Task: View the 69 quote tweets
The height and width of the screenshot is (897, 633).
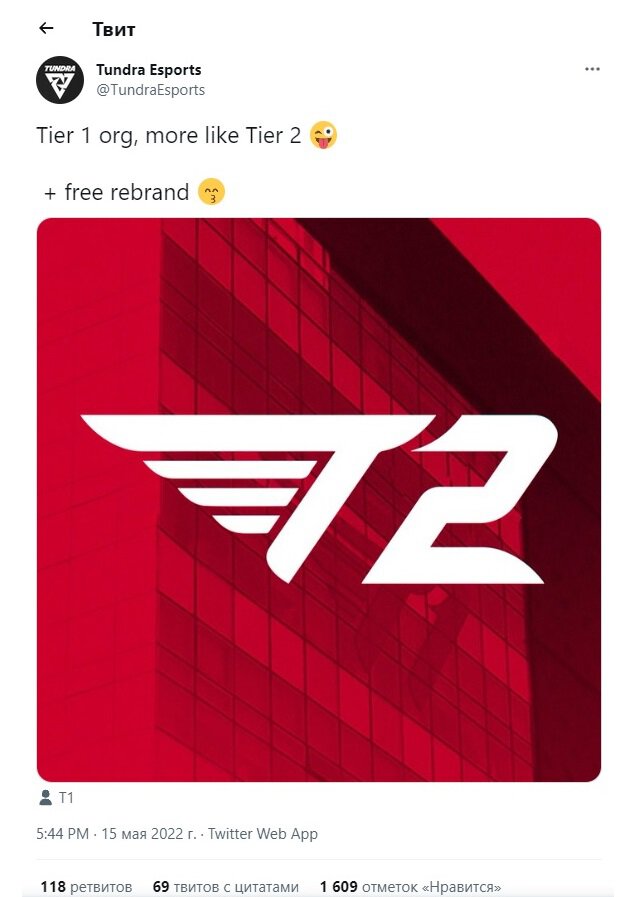Action: pos(226,887)
